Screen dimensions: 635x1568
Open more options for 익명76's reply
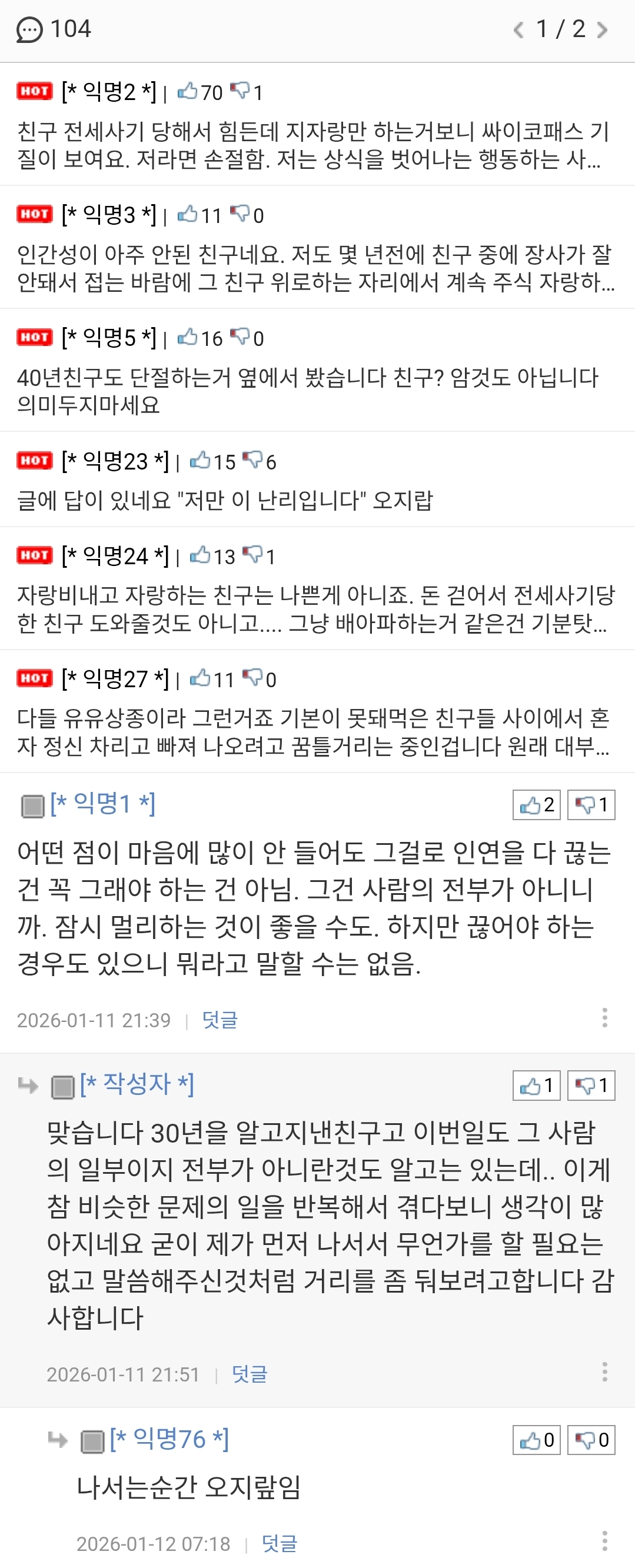click(604, 1540)
